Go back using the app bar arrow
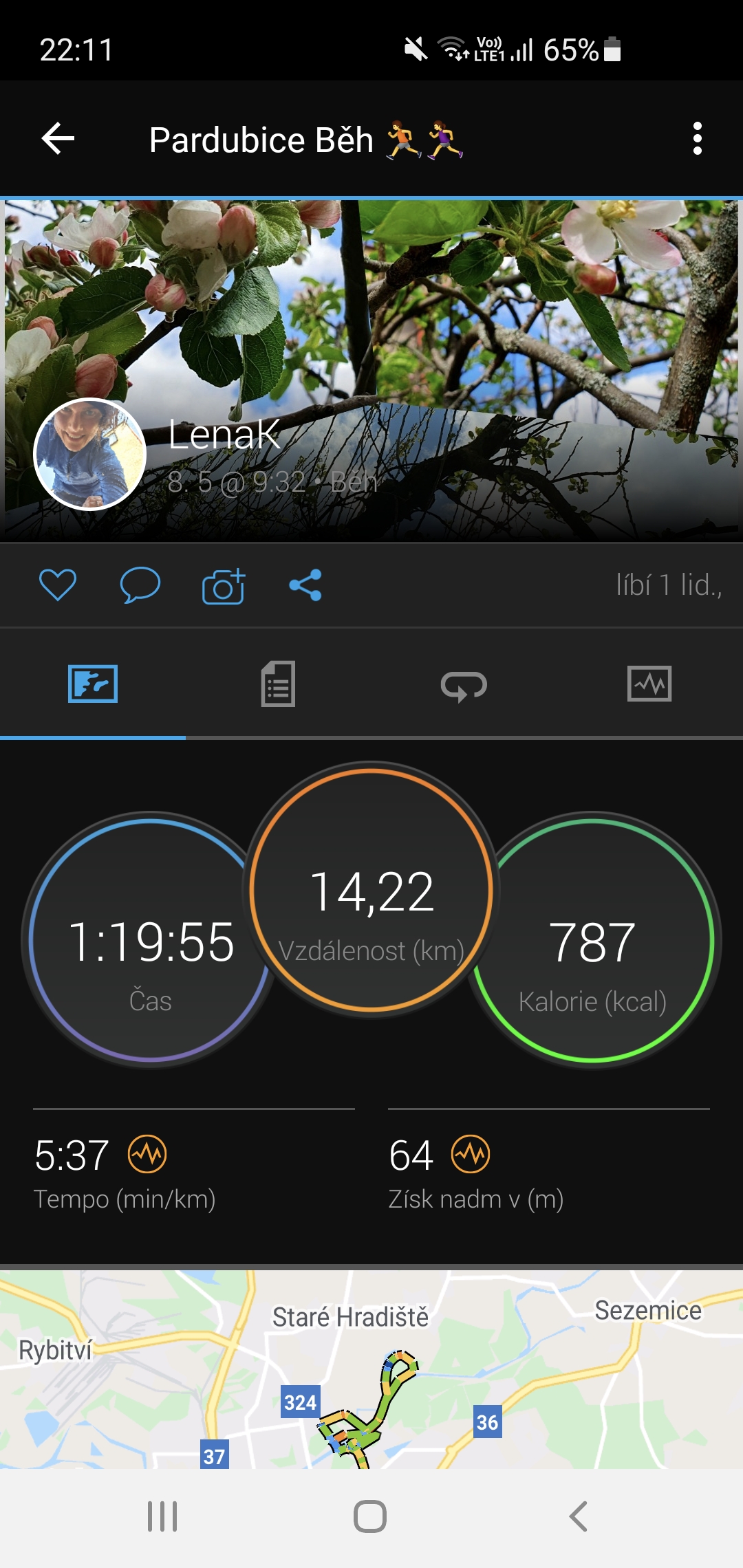 click(58, 139)
